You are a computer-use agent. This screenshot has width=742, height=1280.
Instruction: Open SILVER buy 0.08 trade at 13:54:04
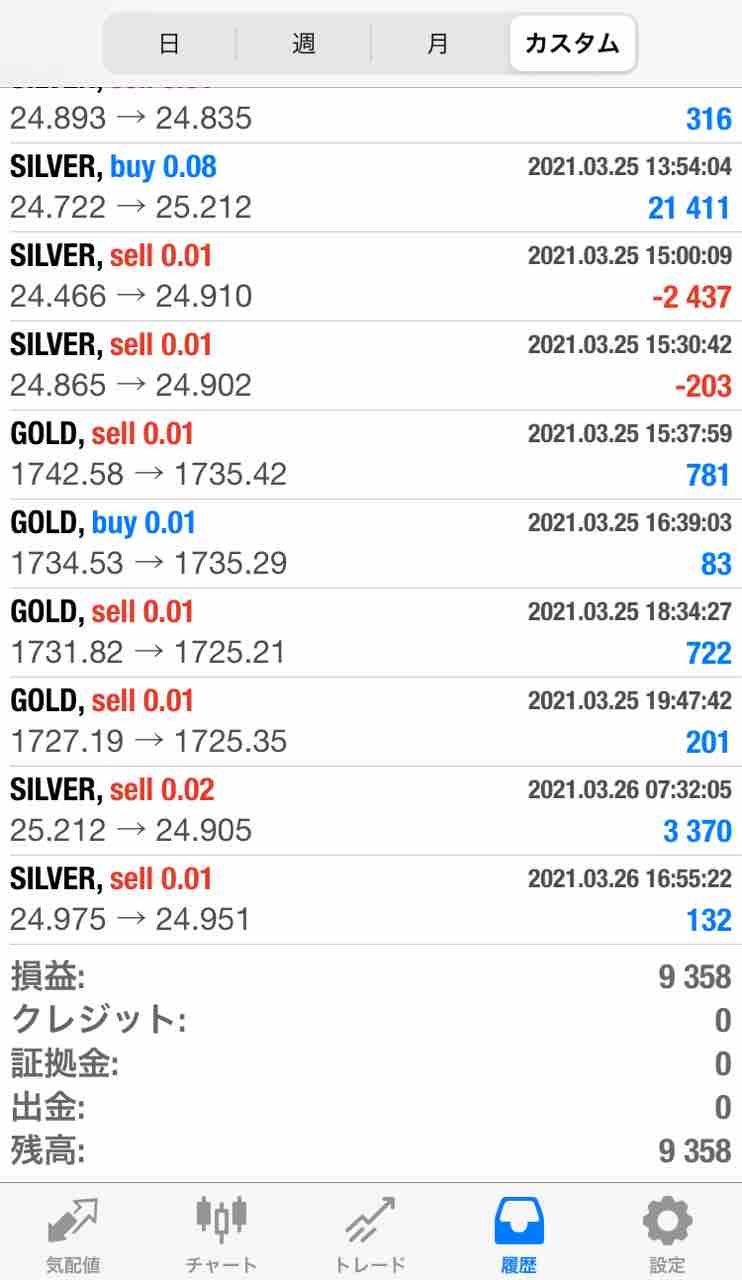pyautogui.click(x=370, y=188)
